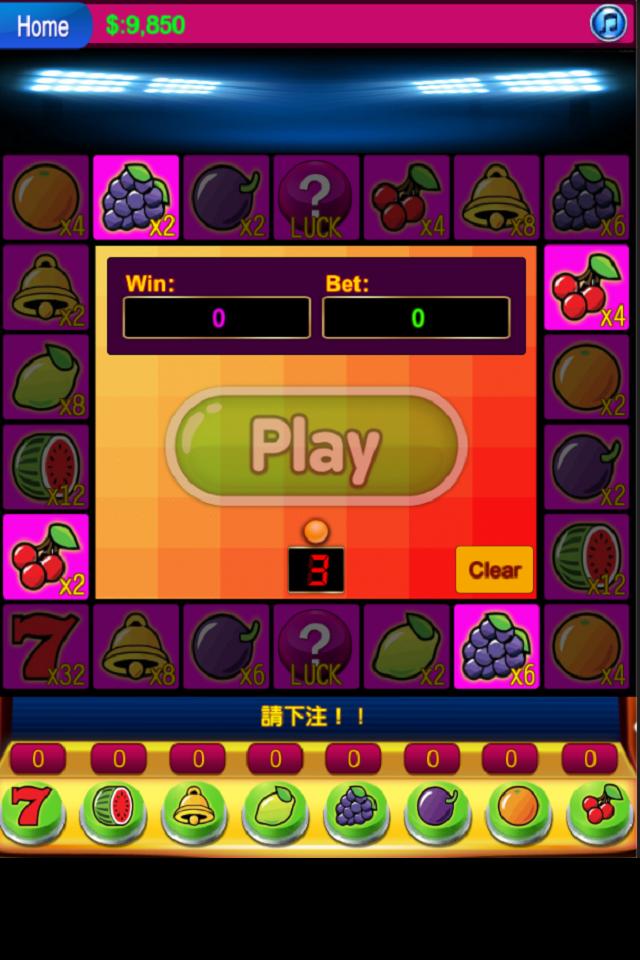Add a bet on lemon

pyautogui.click(x=275, y=809)
